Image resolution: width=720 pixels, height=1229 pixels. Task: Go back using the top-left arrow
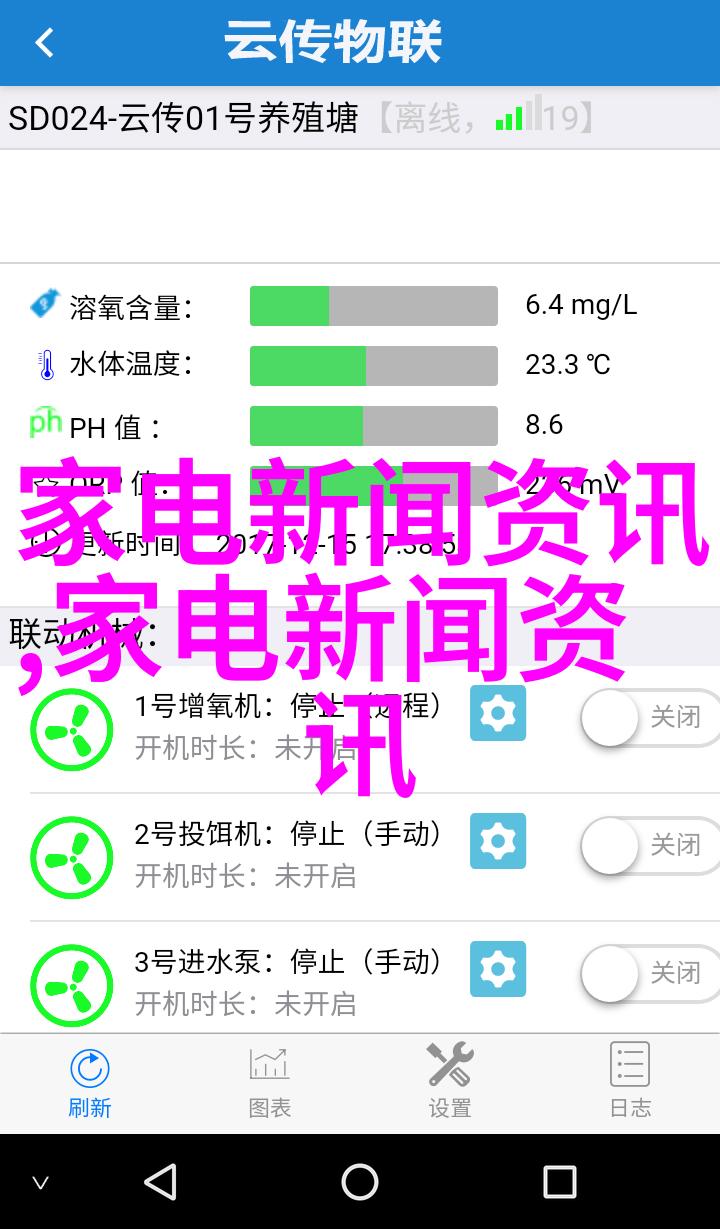click(x=44, y=43)
